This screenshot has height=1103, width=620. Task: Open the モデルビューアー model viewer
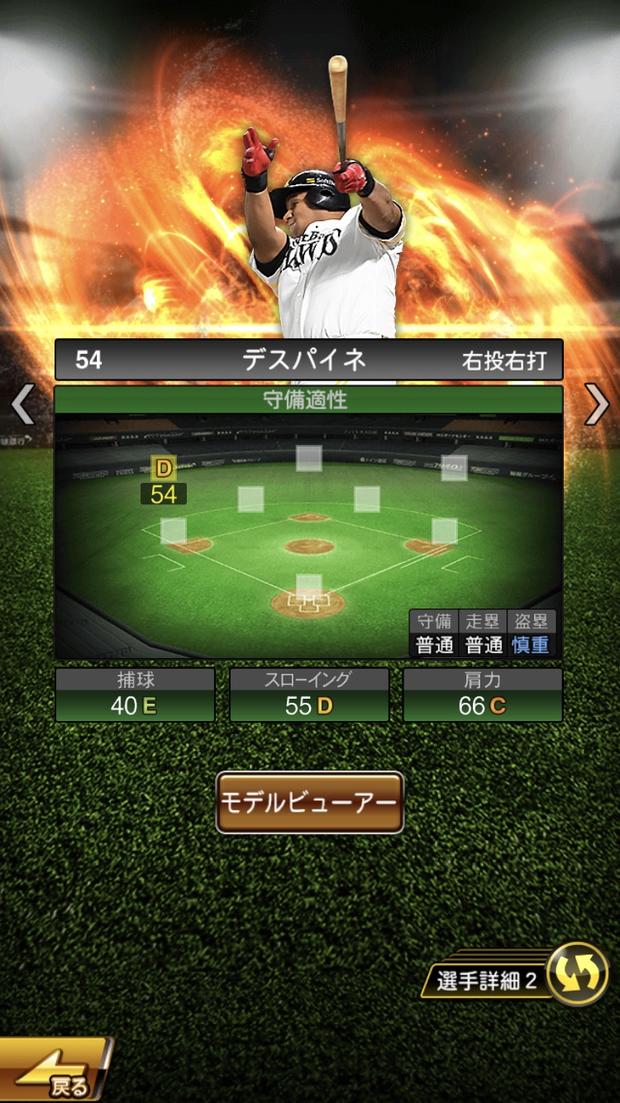(x=310, y=802)
